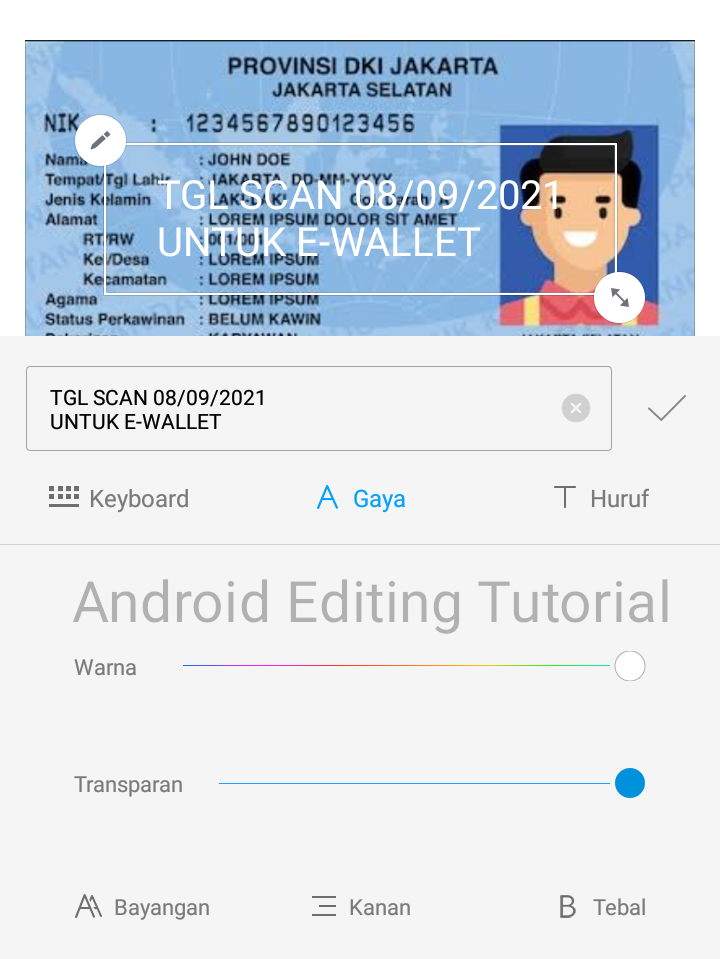The width and height of the screenshot is (720, 959).
Task: Tap the Transparan slider's blue knob
Action: [630, 784]
